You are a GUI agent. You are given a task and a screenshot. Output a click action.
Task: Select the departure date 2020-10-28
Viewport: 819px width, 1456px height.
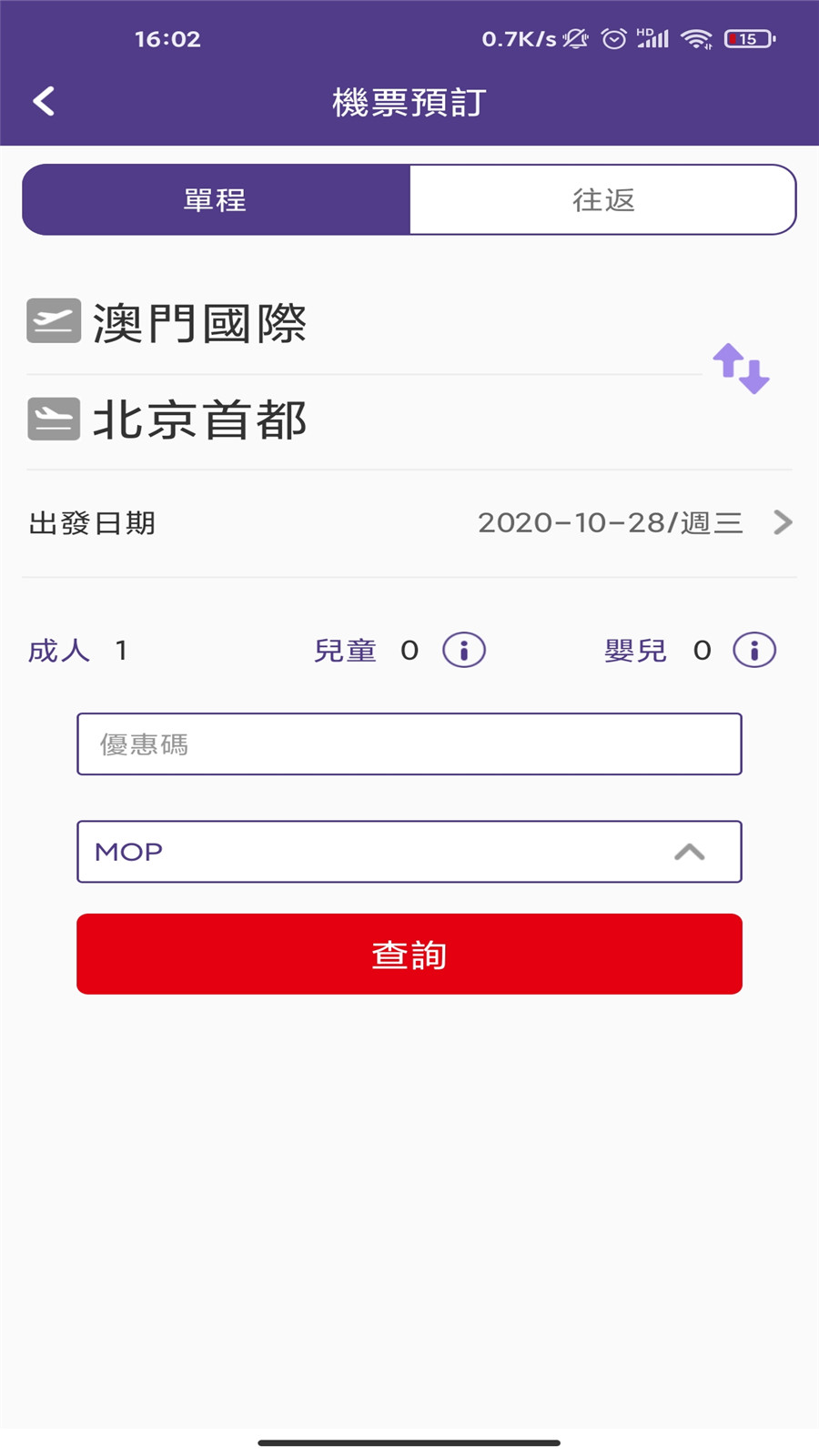coord(610,522)
